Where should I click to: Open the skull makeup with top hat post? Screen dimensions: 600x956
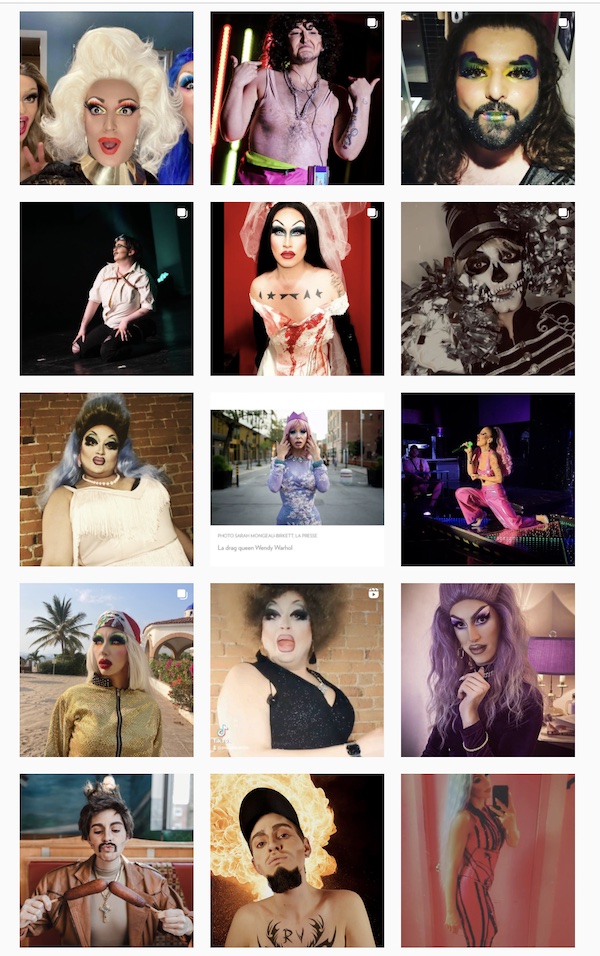pyautogui.click(x=488, y=288)
